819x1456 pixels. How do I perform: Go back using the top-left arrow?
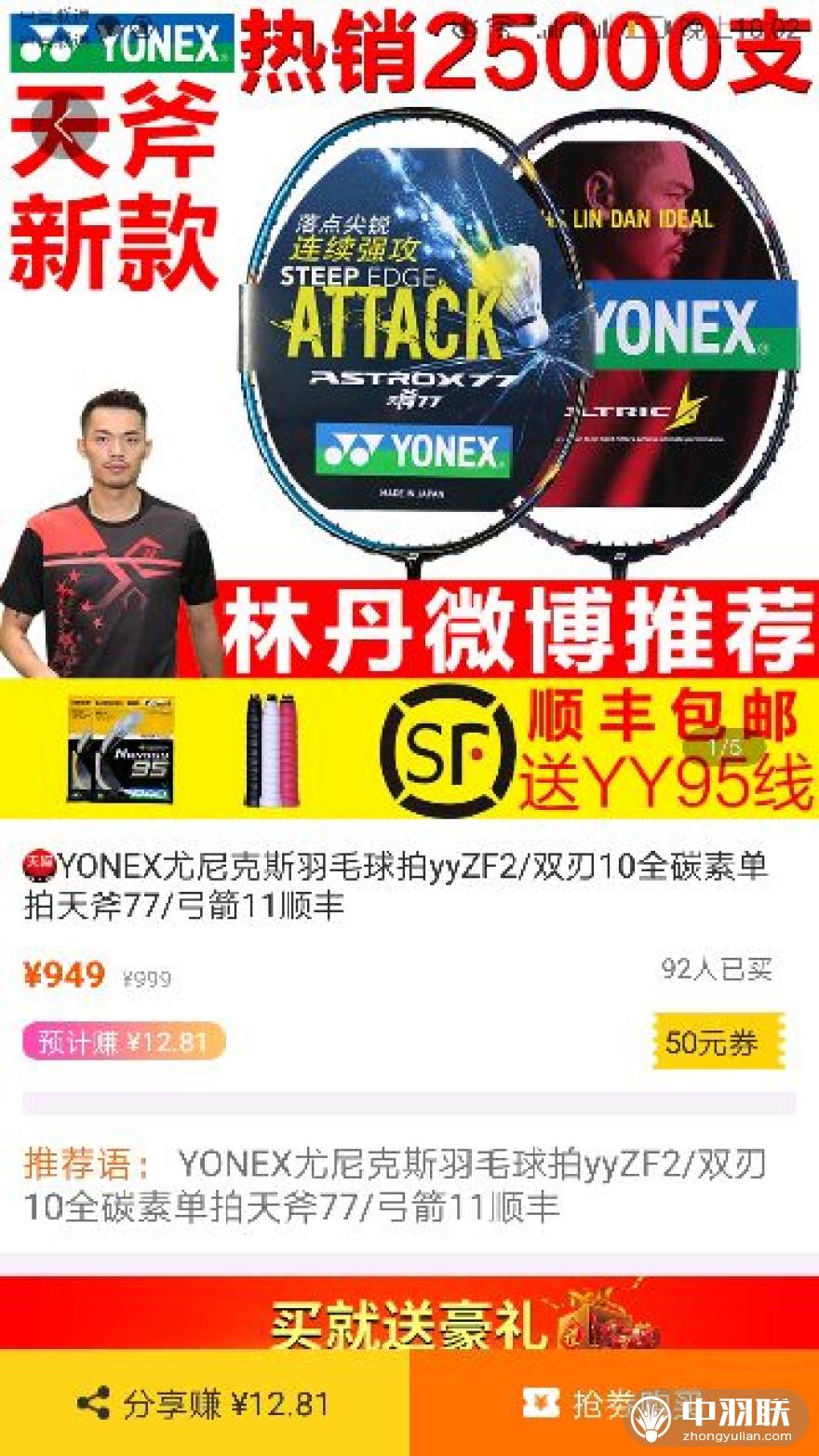63,124
